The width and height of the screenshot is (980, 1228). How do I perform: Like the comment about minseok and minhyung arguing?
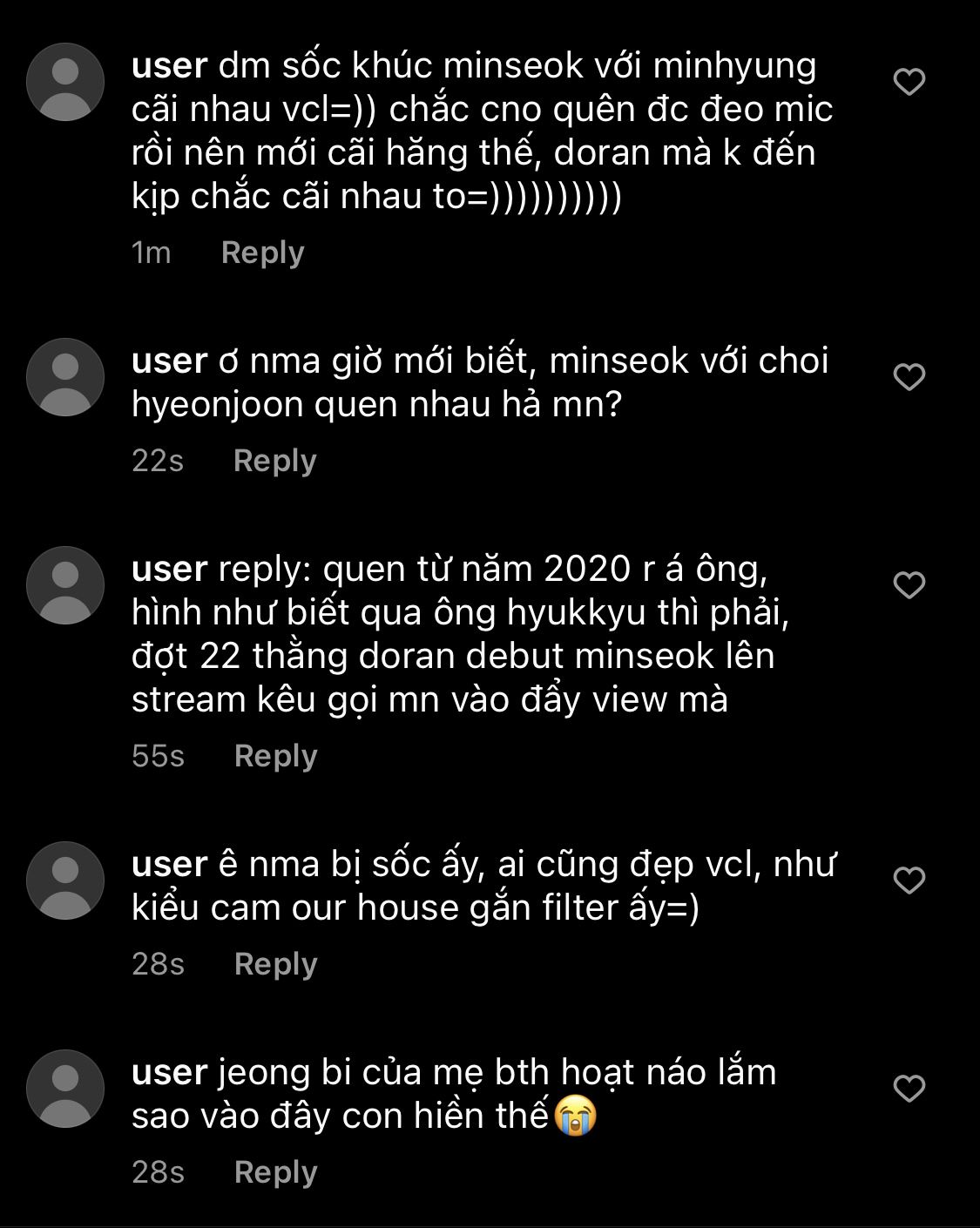point(909,82)
